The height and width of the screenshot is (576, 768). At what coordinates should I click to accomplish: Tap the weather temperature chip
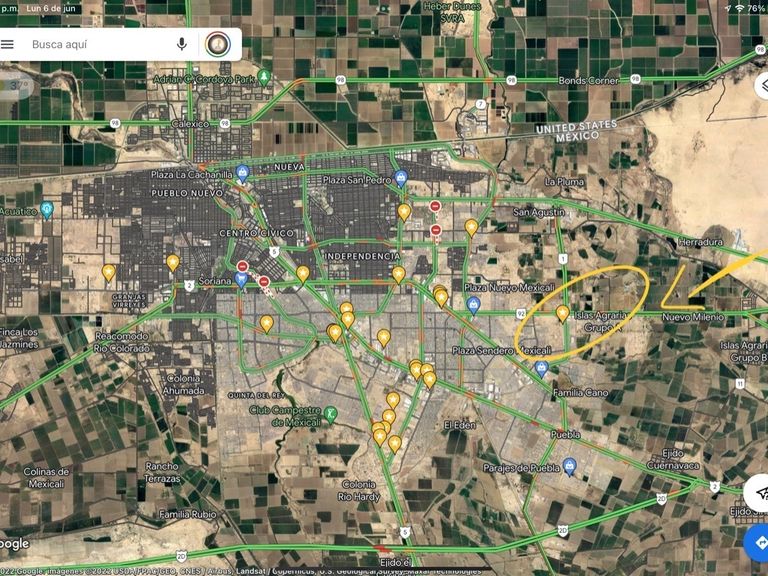pos(16,86)
